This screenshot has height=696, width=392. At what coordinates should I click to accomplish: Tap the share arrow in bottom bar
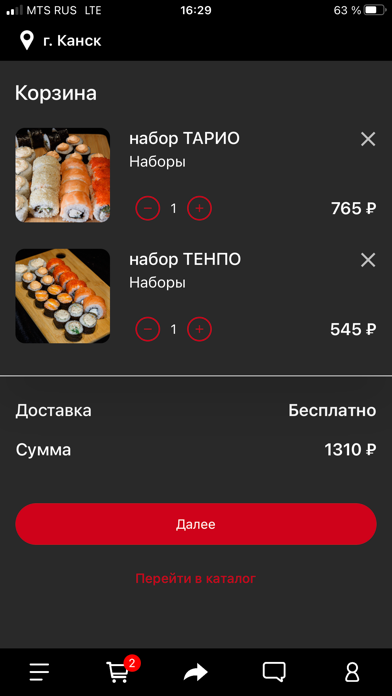pyautogui.click(x=196, y=672)
